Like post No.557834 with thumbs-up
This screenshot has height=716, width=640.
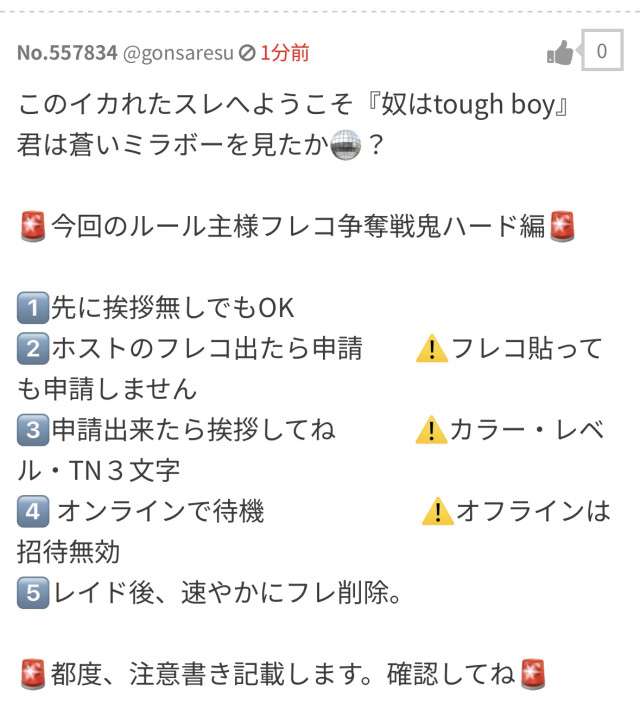pos(560,54)
